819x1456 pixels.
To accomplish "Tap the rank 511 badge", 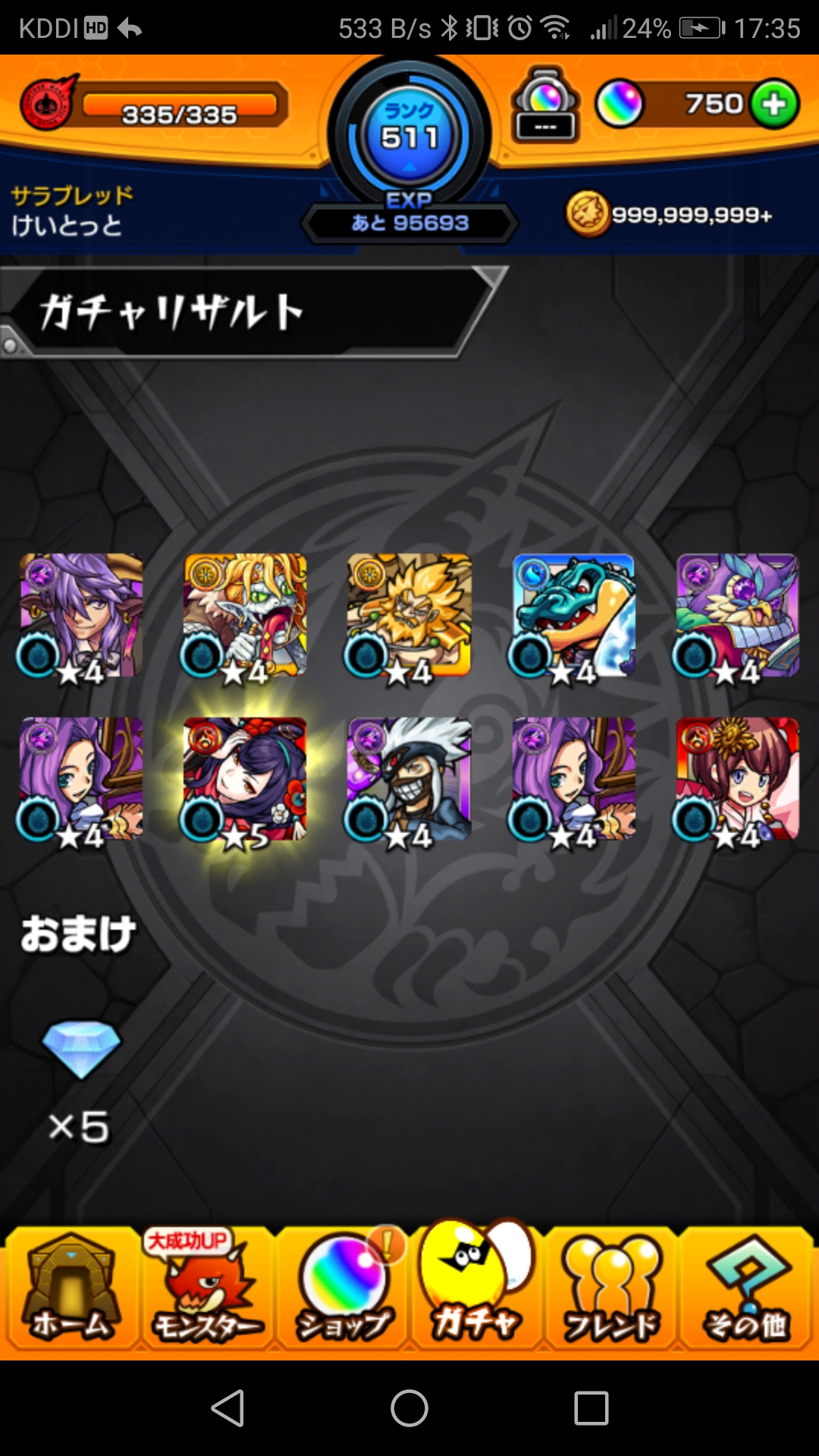I will (409, 133).
